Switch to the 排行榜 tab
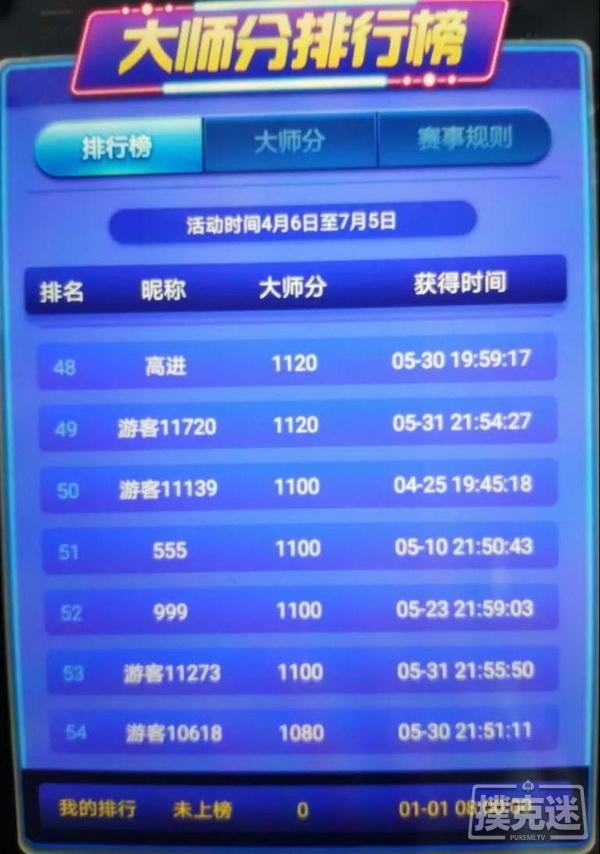The width and height of the screenshot is (600, 854). click(118, 145)
